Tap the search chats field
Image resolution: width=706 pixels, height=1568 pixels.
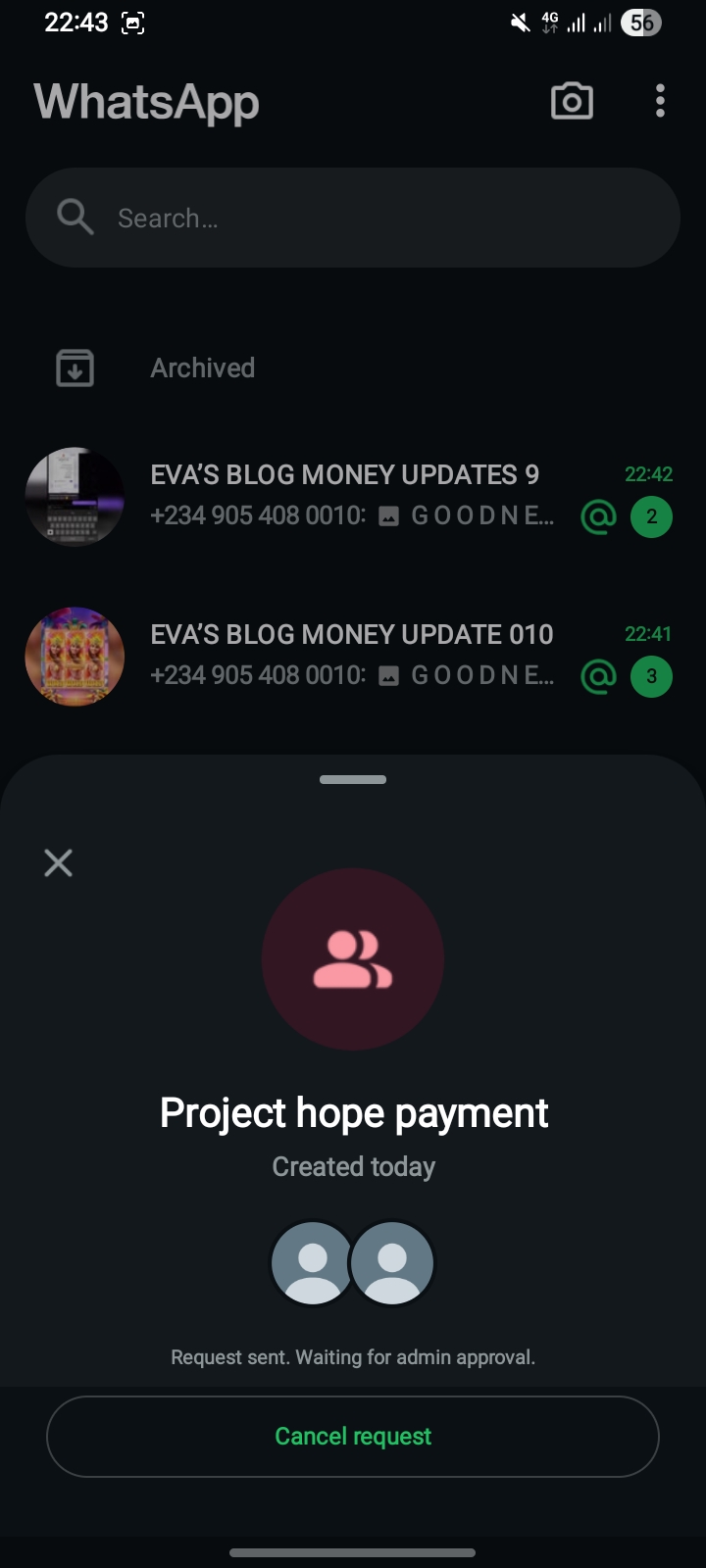[353, 218]
